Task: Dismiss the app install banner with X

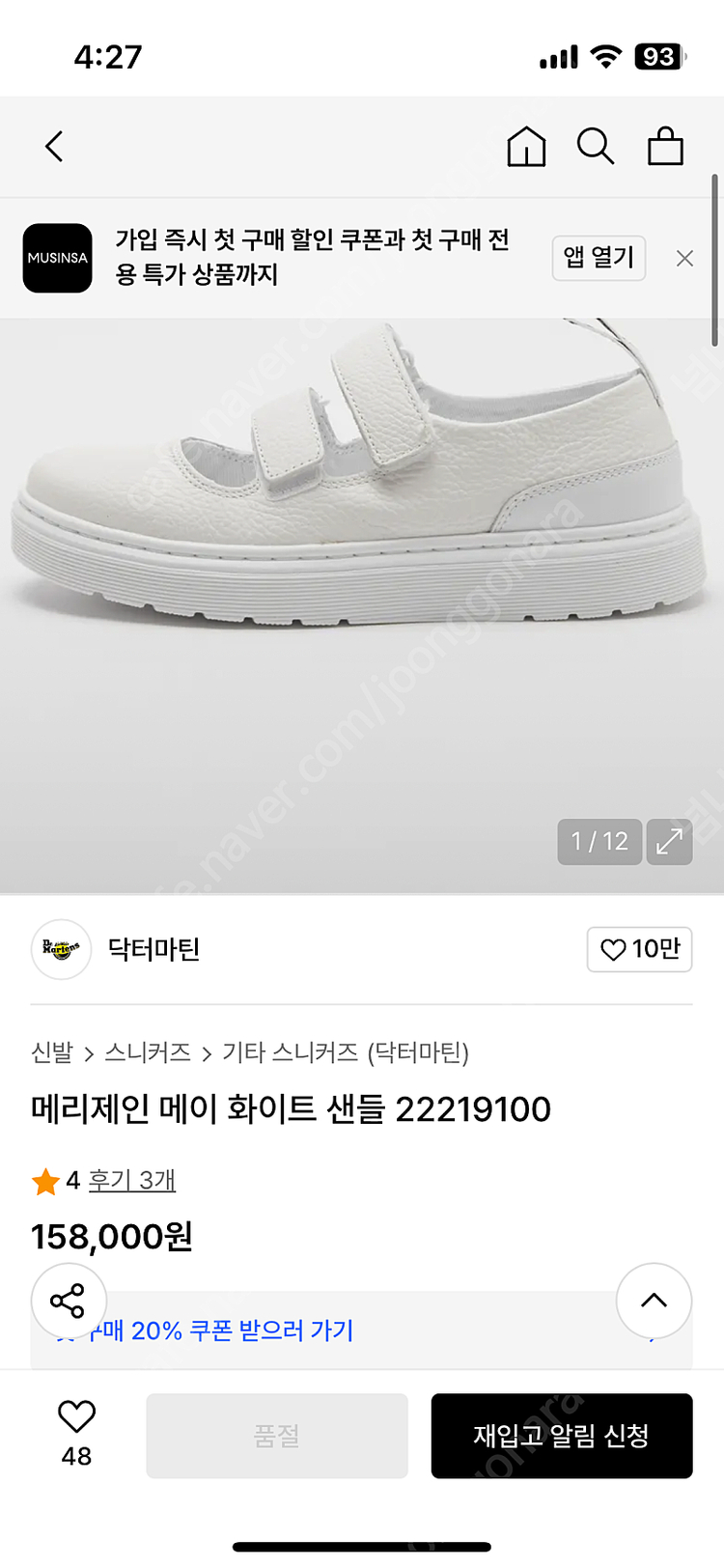Action: tap(684, 259)
